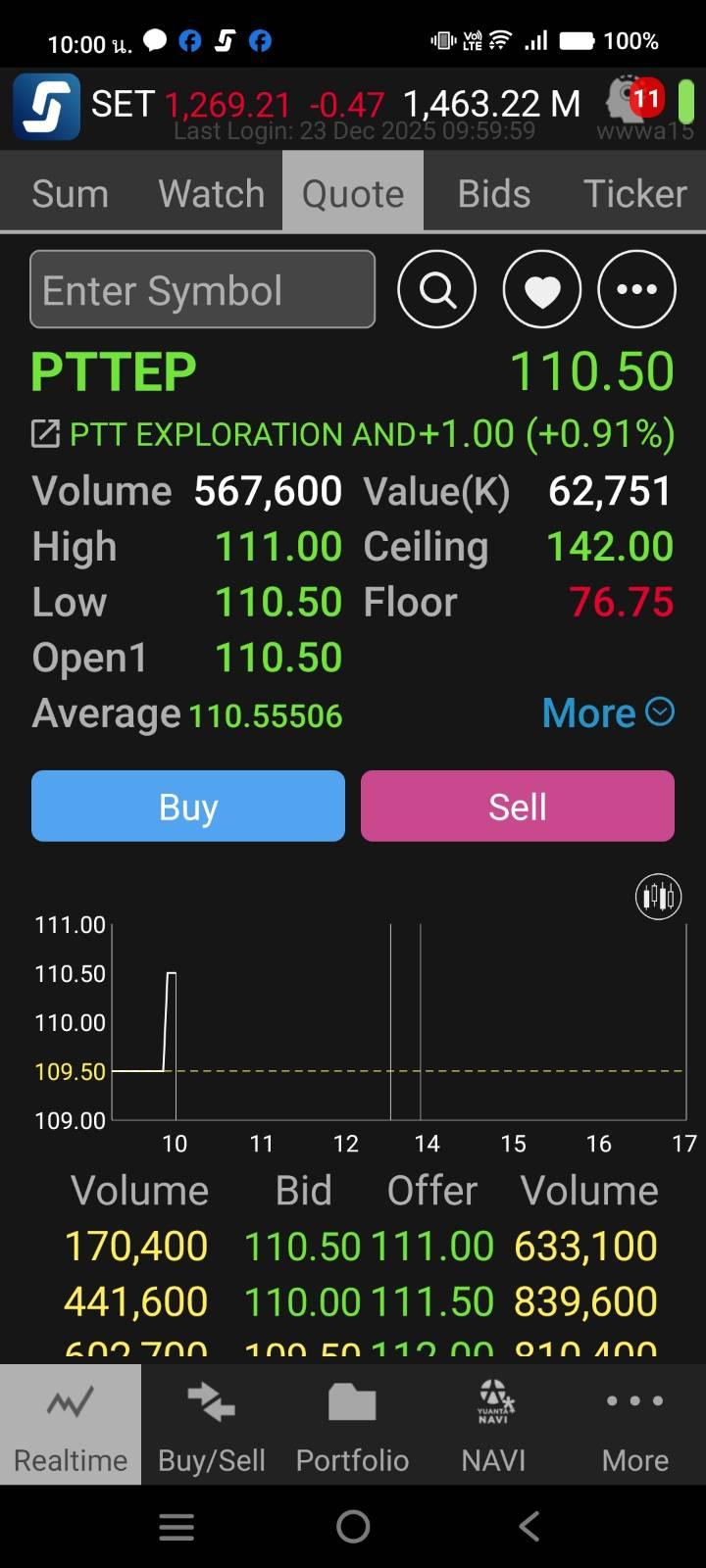706x1568 pixels.
Task: Switch to the Sum tab
Action: coord(70,193)
